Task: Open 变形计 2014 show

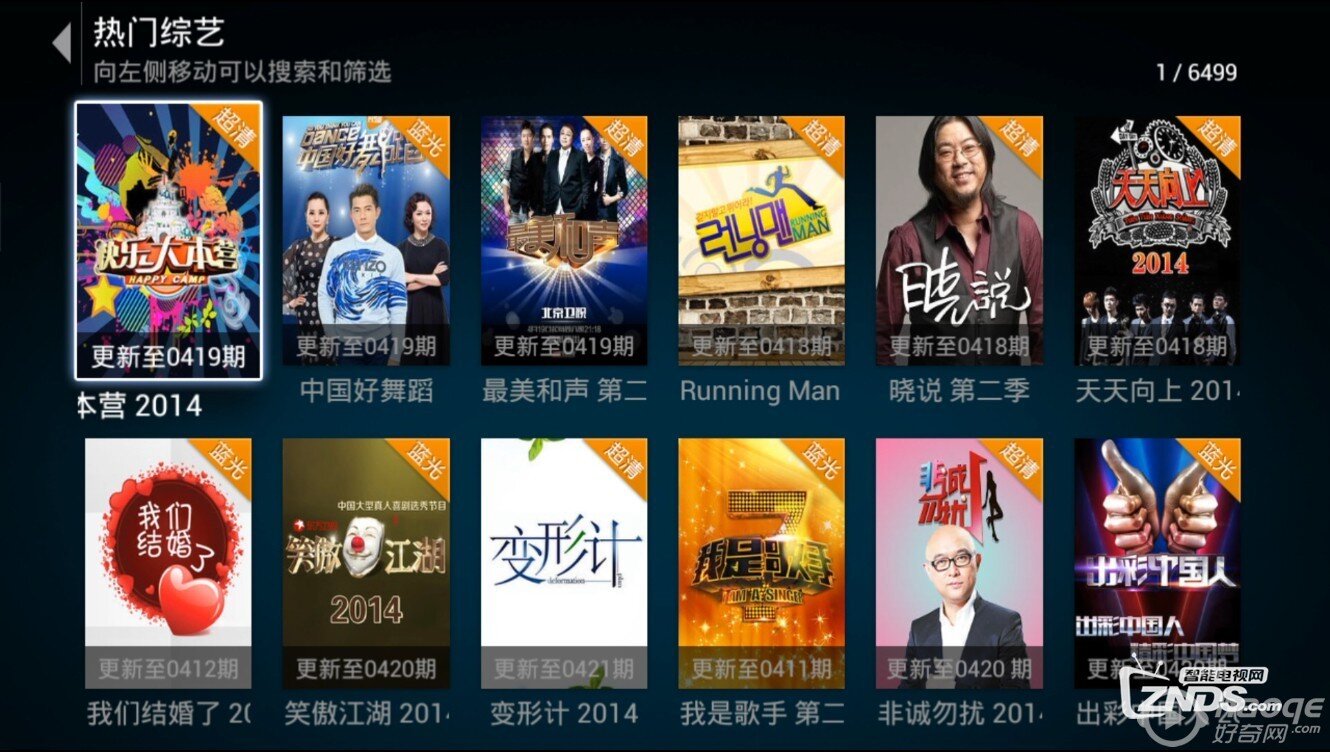Action: click(564, 563)
